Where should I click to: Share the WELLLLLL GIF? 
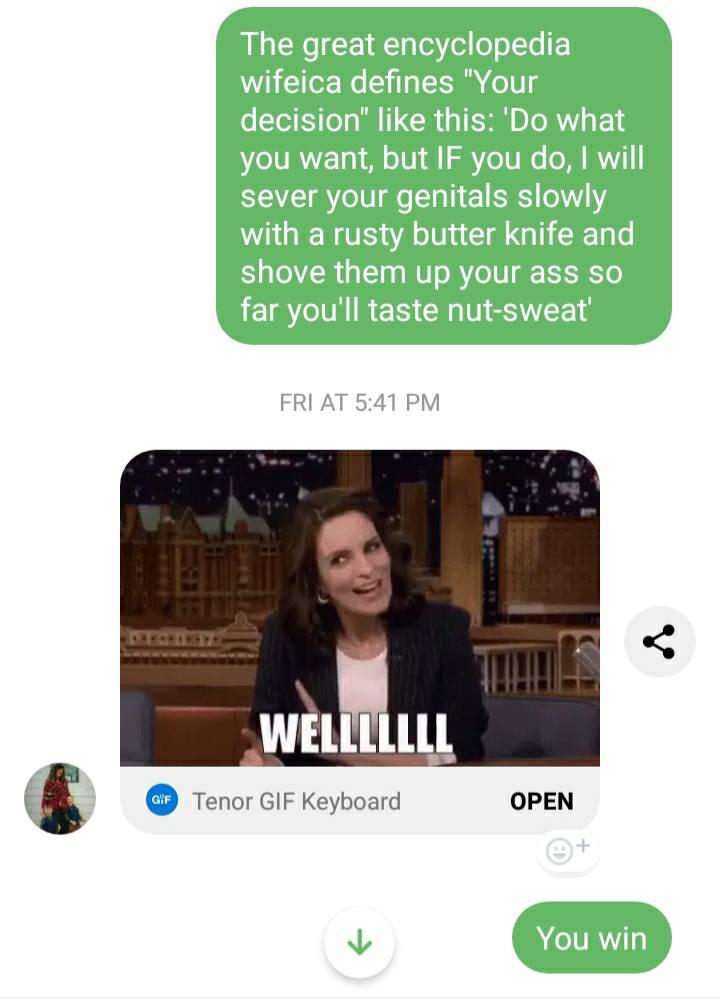[658, 642]
